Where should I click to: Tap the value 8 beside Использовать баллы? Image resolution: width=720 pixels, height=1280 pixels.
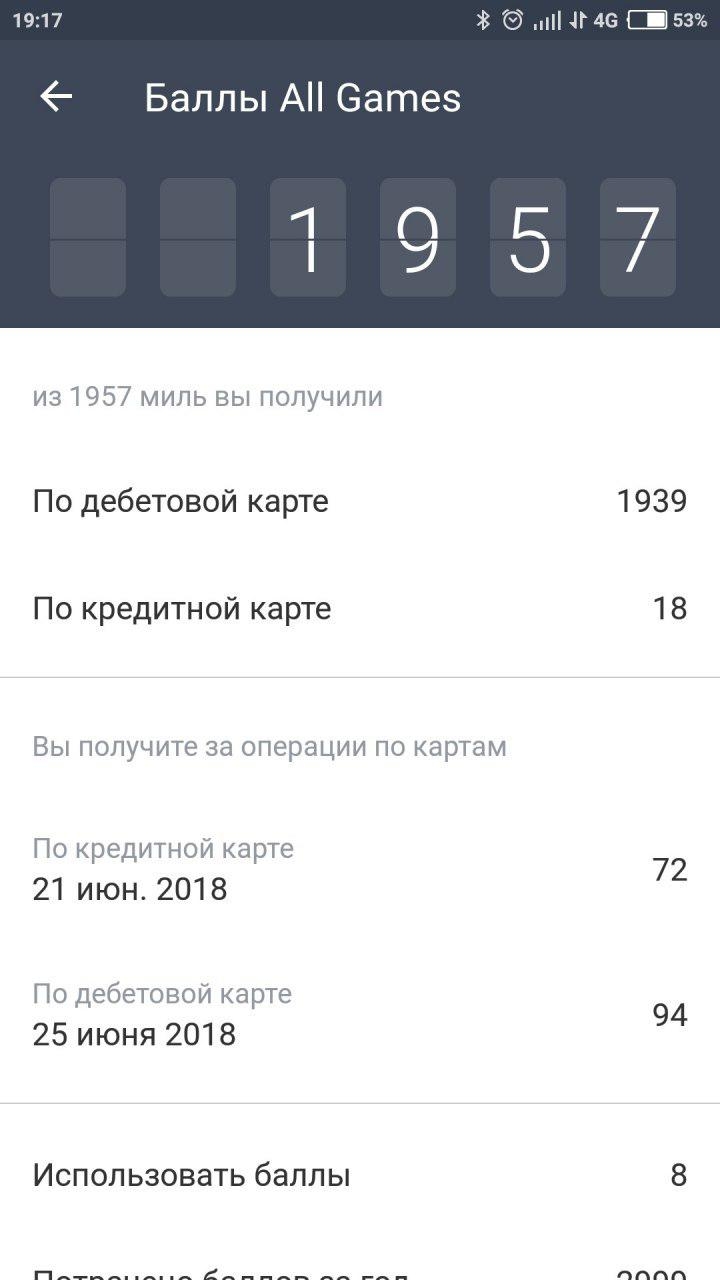point(679,1175)
